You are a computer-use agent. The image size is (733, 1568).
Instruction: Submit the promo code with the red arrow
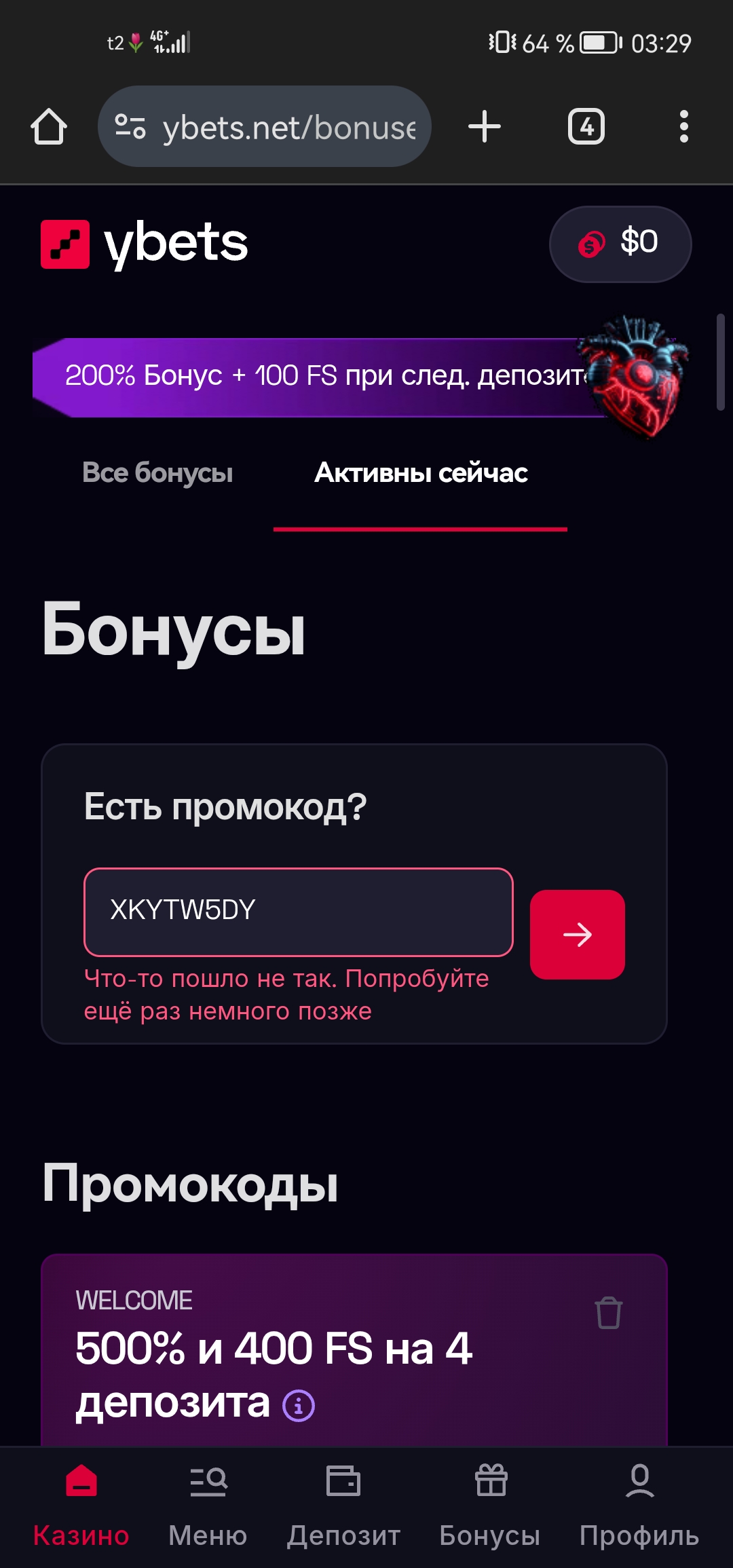tap(578, 935)
